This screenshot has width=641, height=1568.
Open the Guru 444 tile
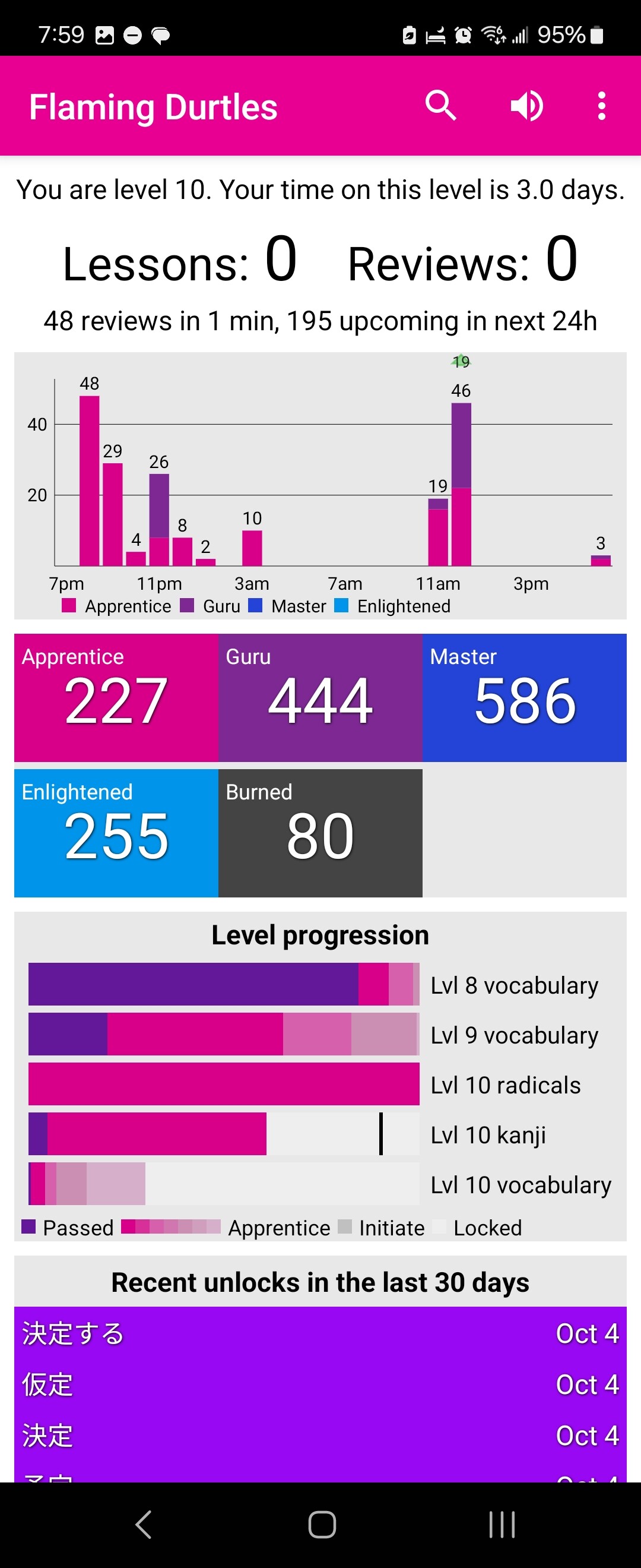tap(320, 697)
